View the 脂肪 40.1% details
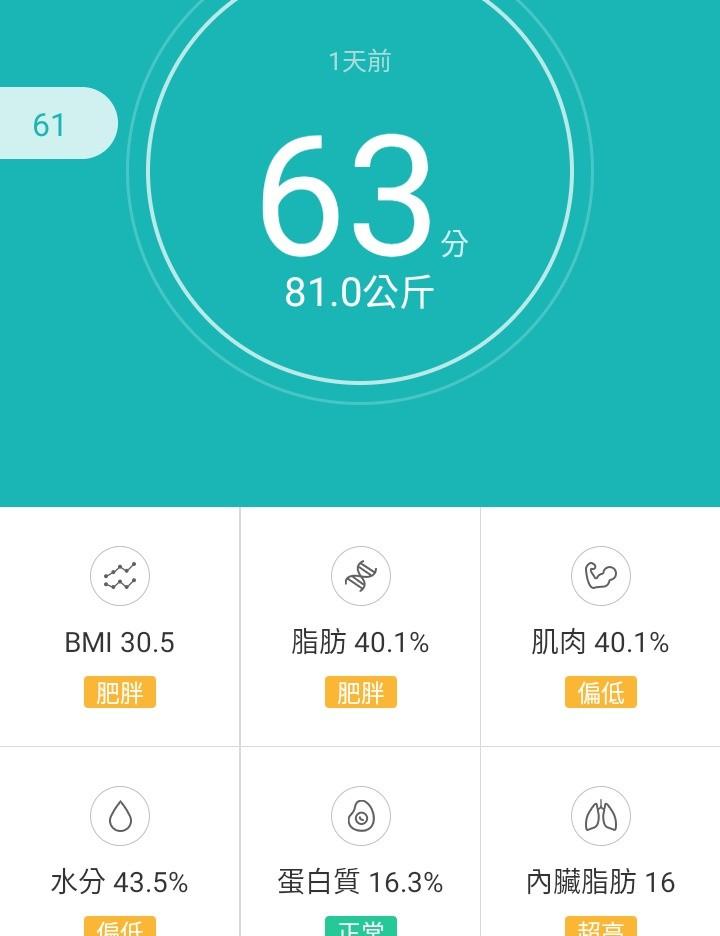Image resolution: width=720 pixels, height=936 pixels. [360, 627]
